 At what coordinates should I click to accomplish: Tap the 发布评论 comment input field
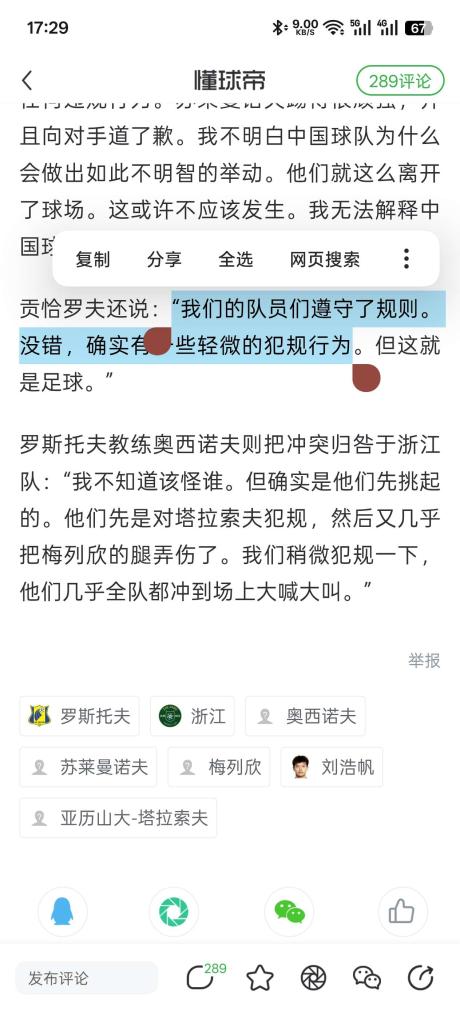86,977
